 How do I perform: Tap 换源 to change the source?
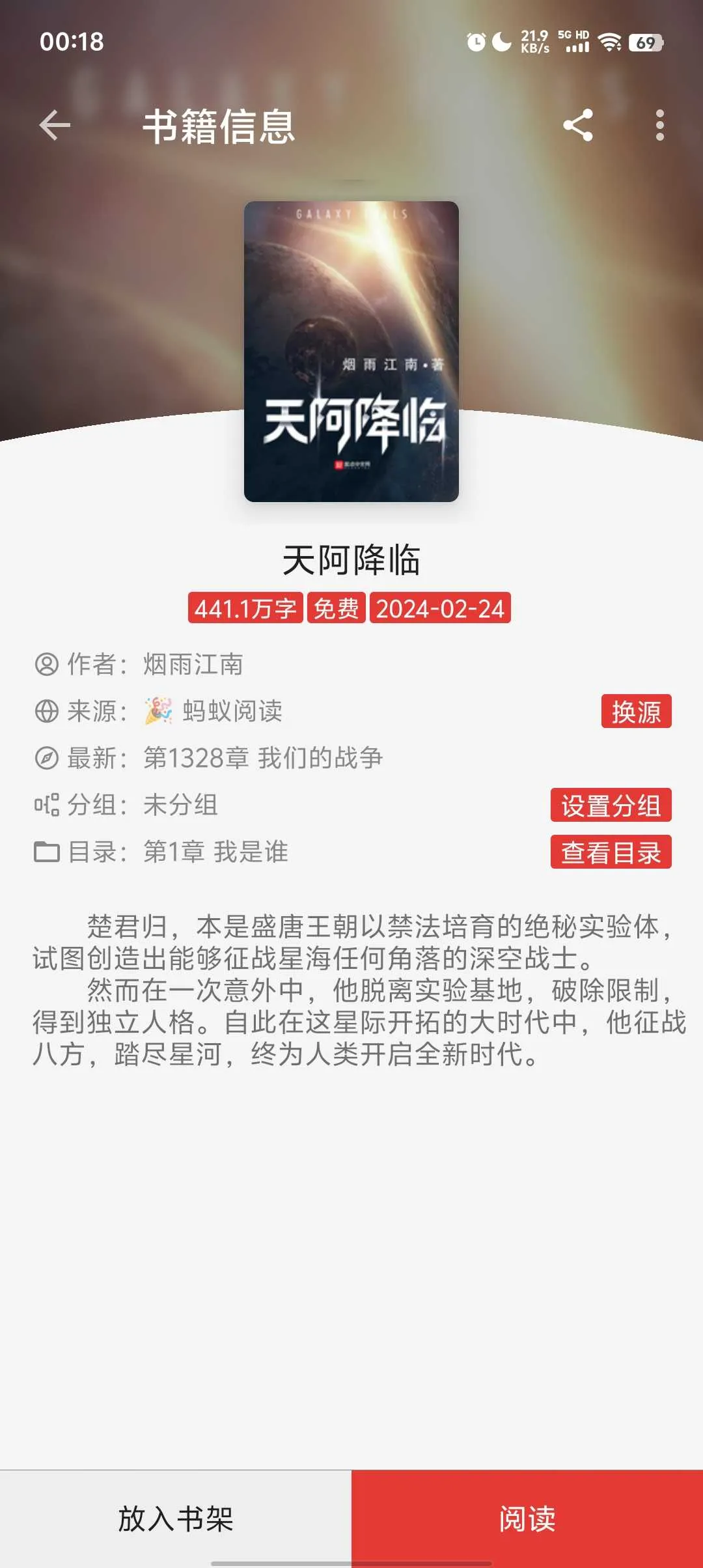pos(636,711)
